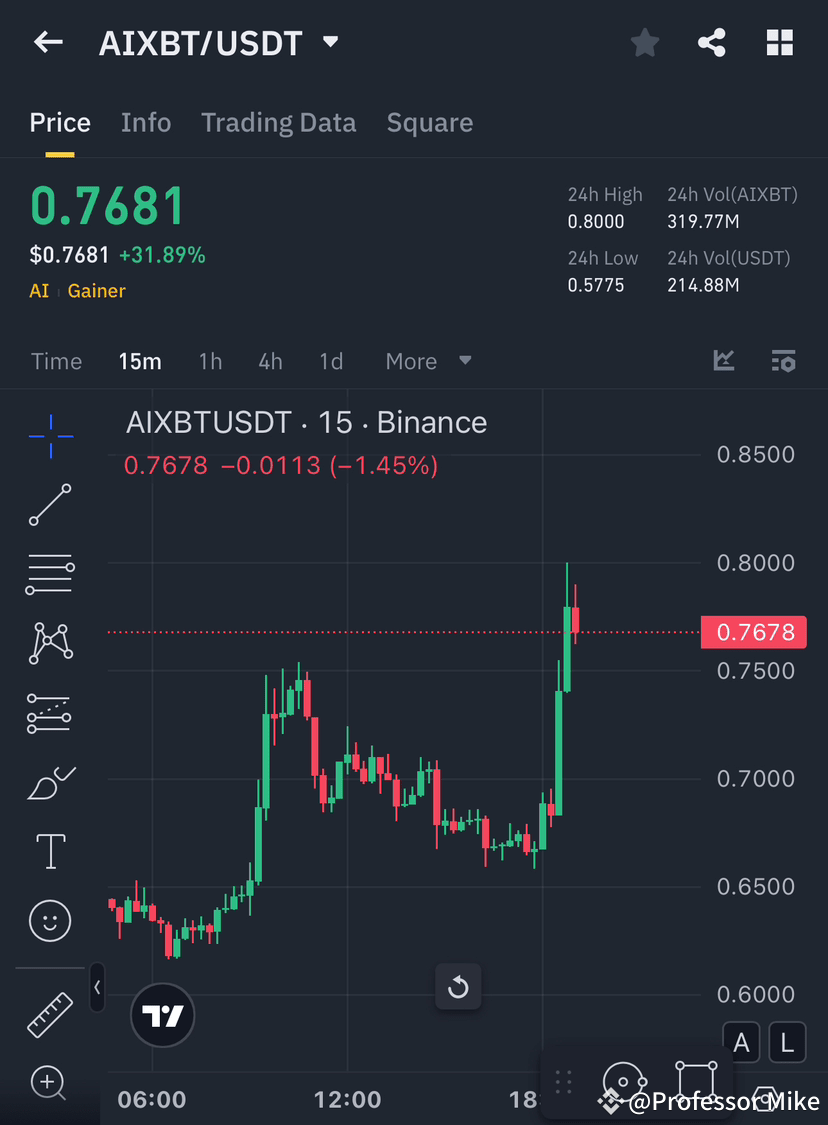The height and width of the screenshot is (1125, 828).
Task: Open the Info tab
Action: coord(146,122)
